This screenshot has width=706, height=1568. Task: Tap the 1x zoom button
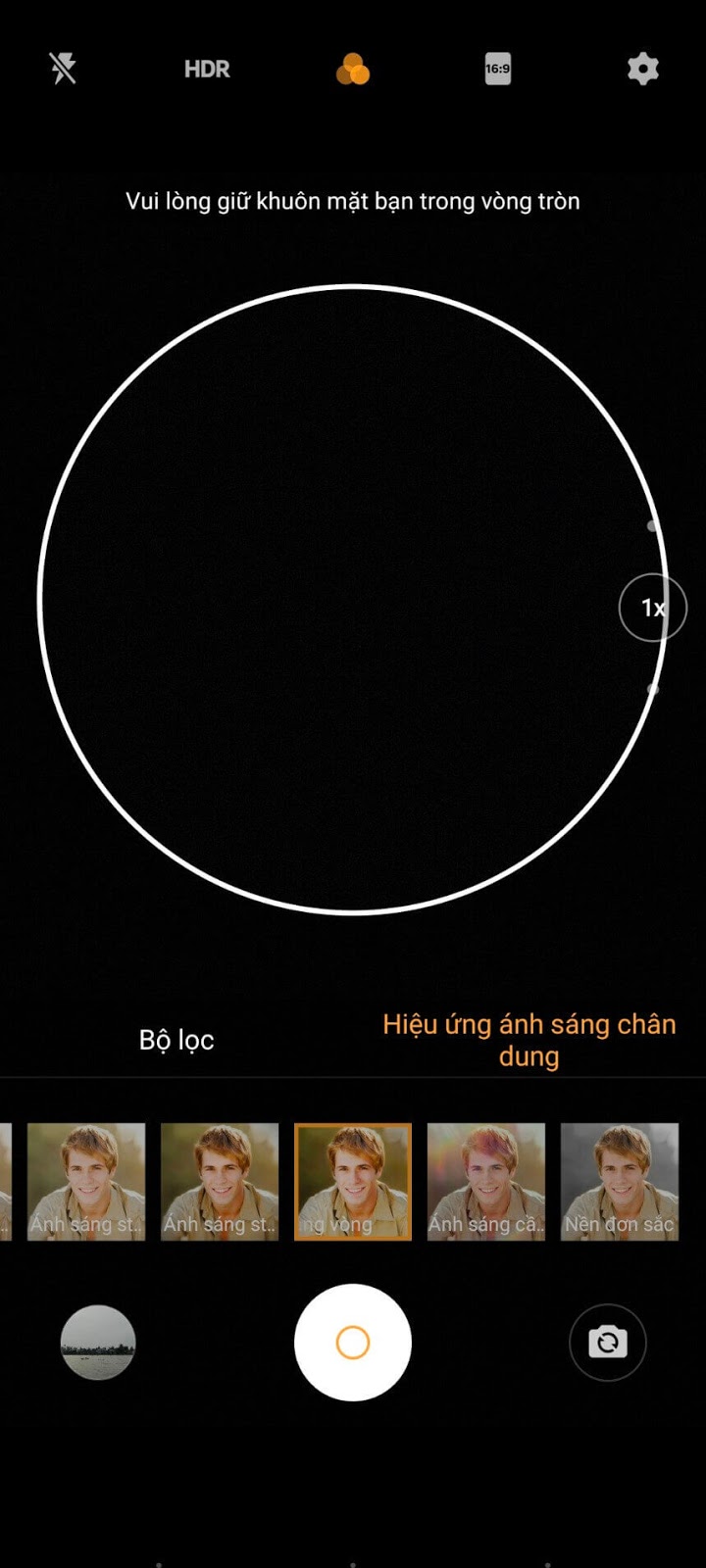tap(652, 608)
